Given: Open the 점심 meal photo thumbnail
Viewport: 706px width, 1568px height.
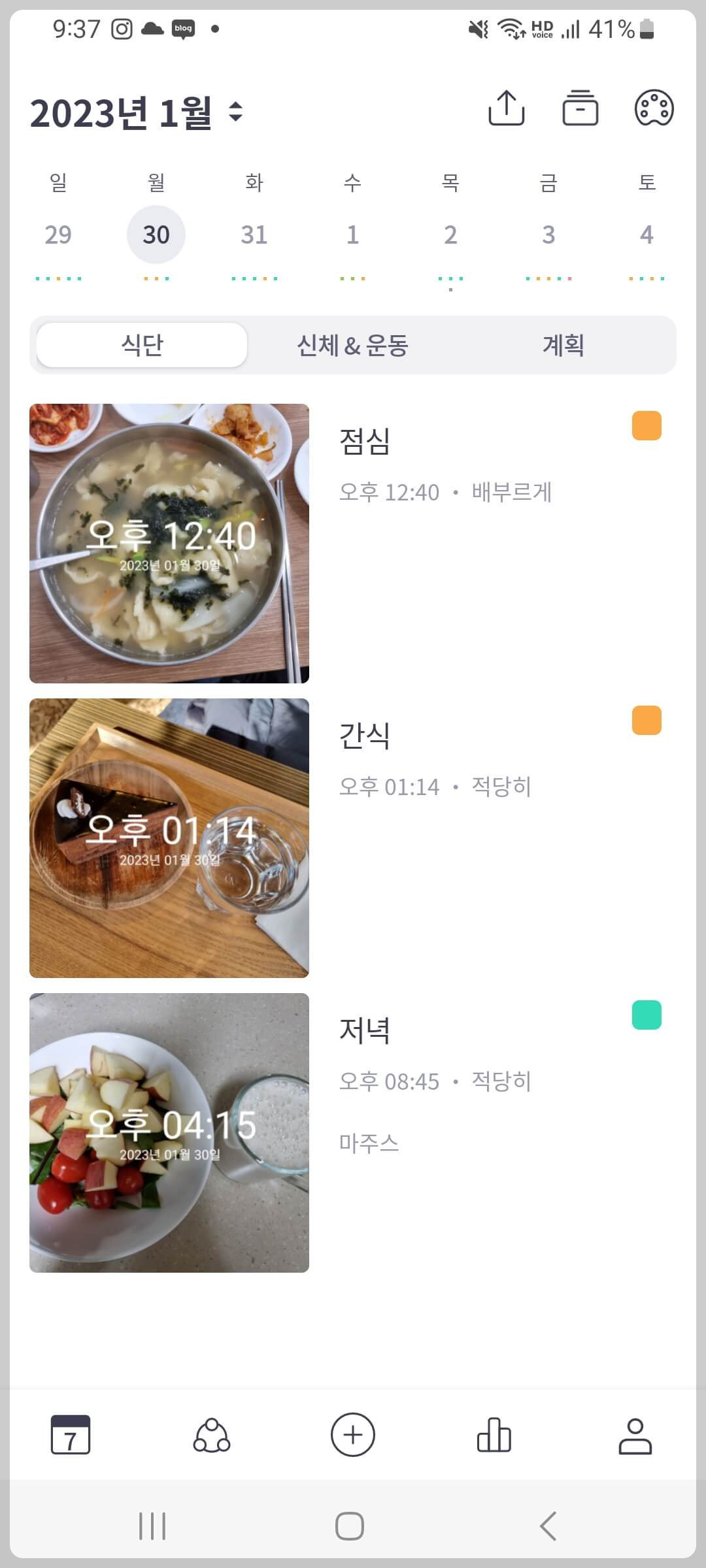Looking at the screenshot, I should [169, 542].
